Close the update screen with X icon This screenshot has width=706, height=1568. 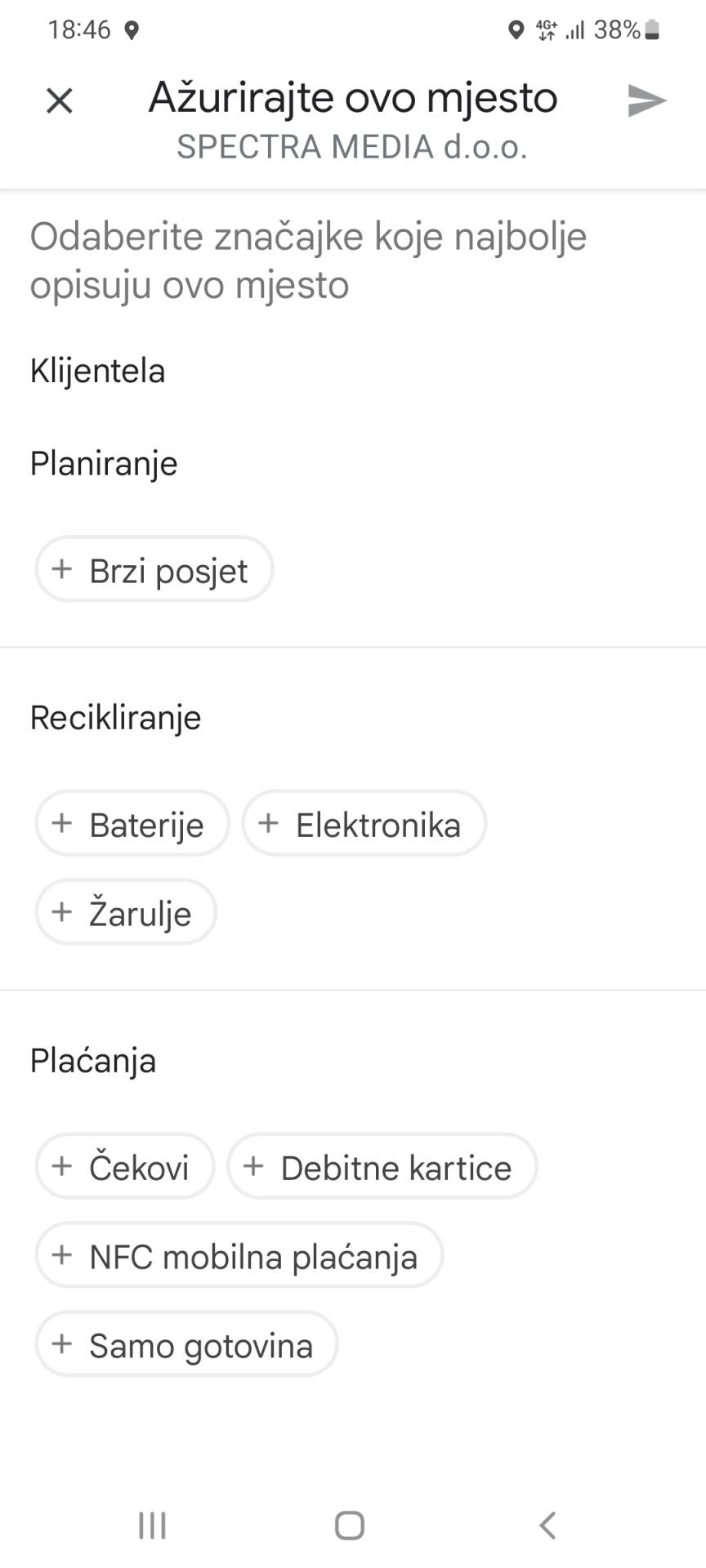point(59,101)
